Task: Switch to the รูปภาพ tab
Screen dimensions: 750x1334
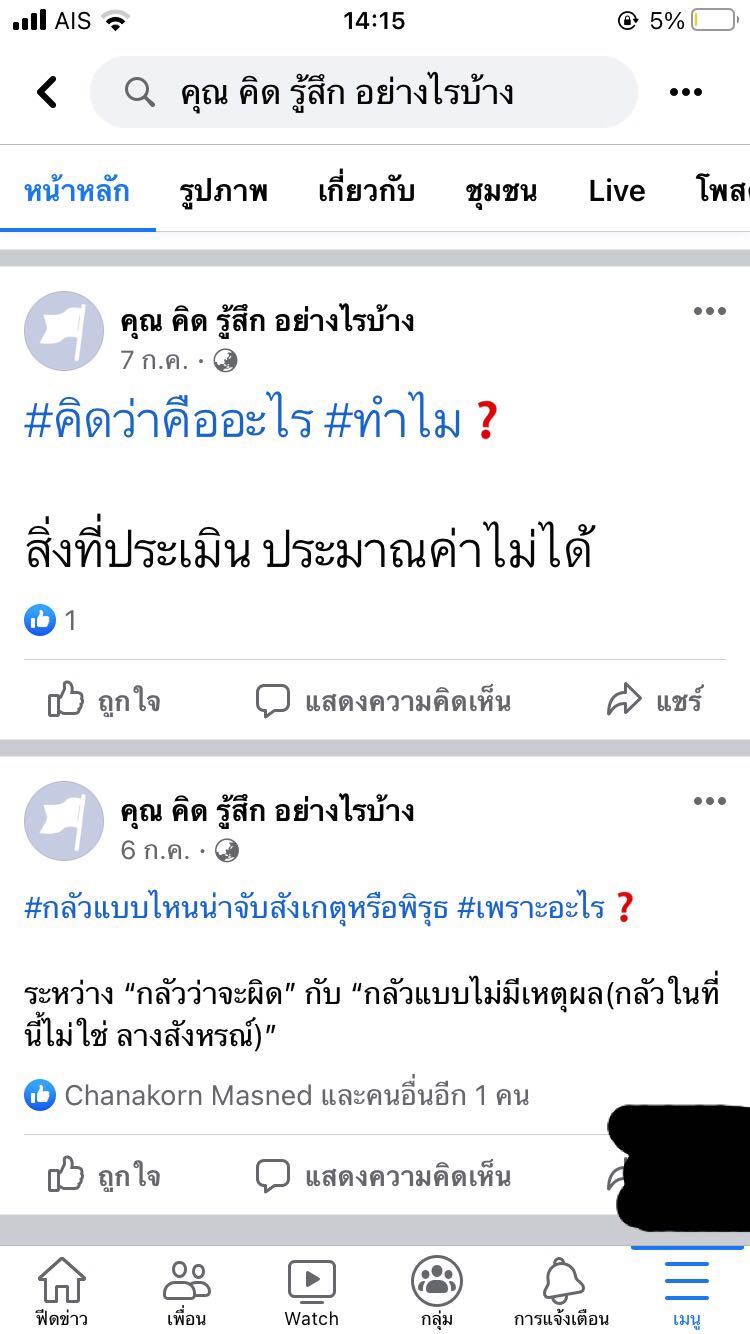Action: click(x=224, y=191)
